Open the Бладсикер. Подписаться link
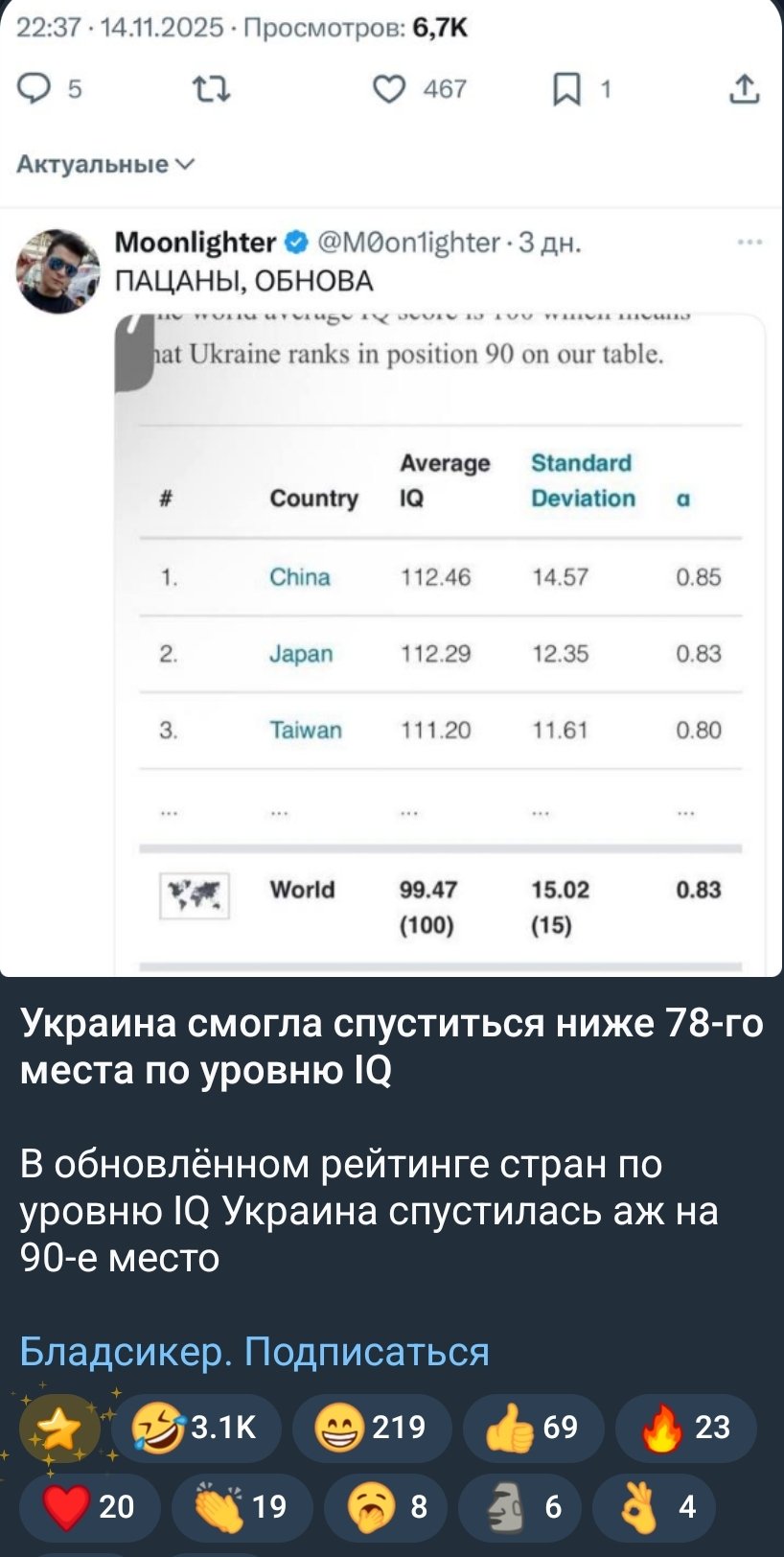 pos(255,1351)
